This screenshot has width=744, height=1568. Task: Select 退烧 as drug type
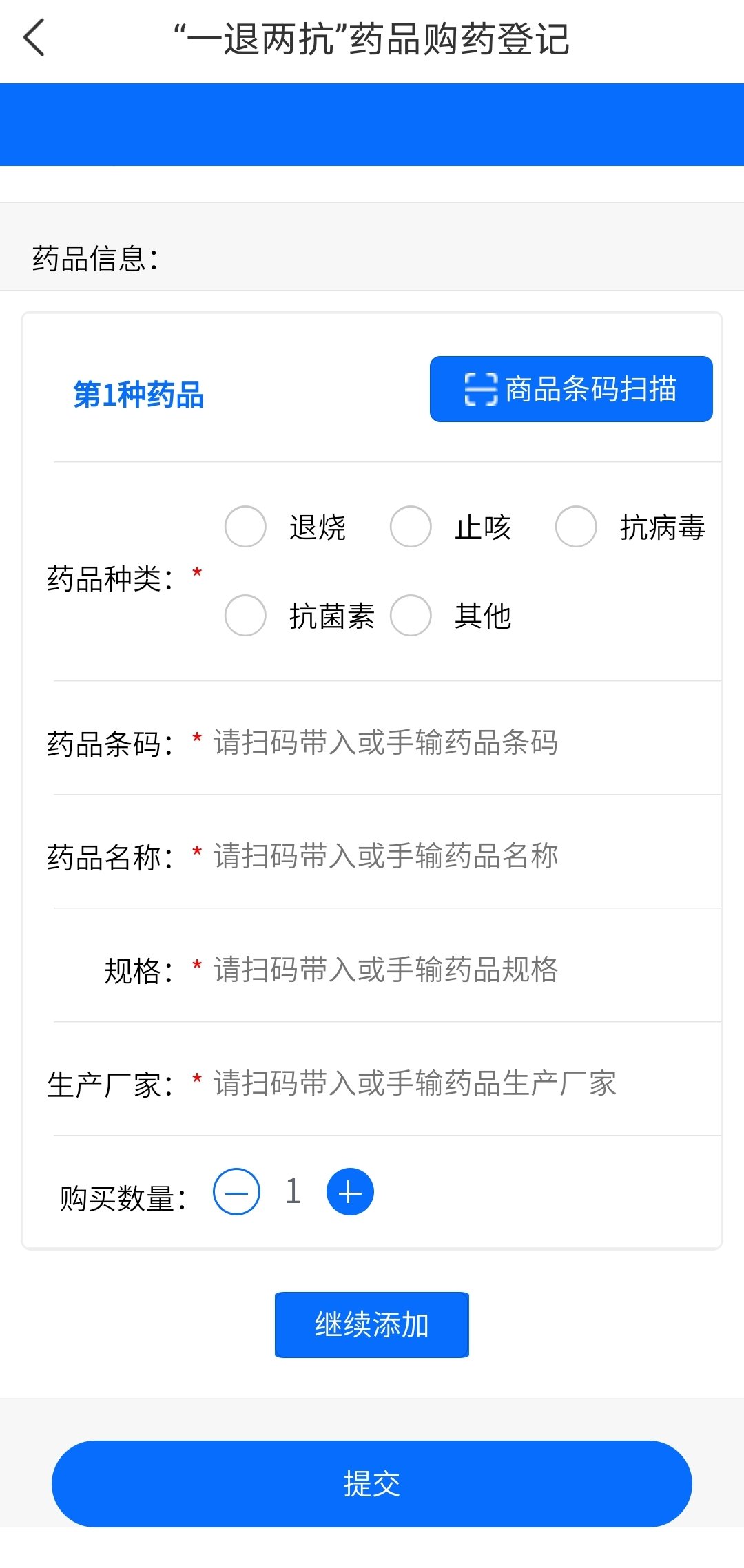coord(246,527)
